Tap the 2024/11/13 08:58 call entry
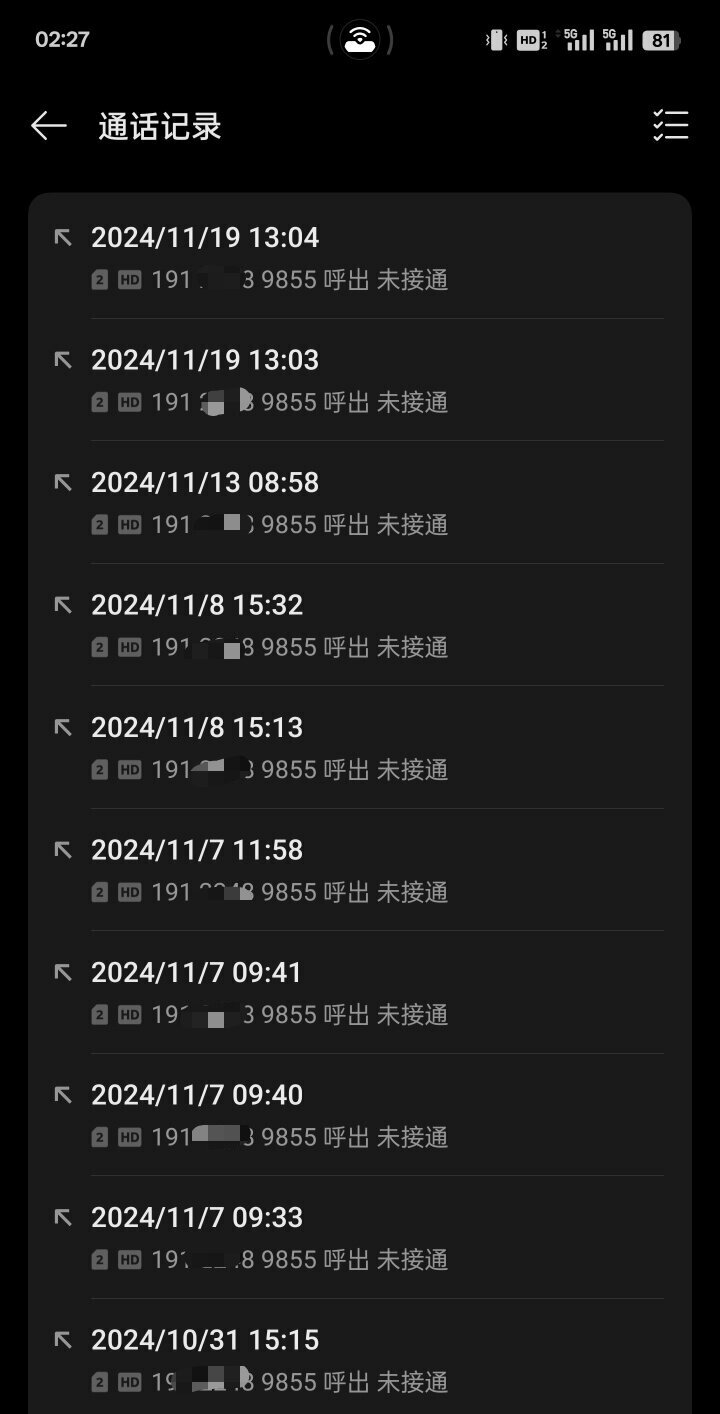The height and width of the screenshot is (1414, 720). click(360, 503)
